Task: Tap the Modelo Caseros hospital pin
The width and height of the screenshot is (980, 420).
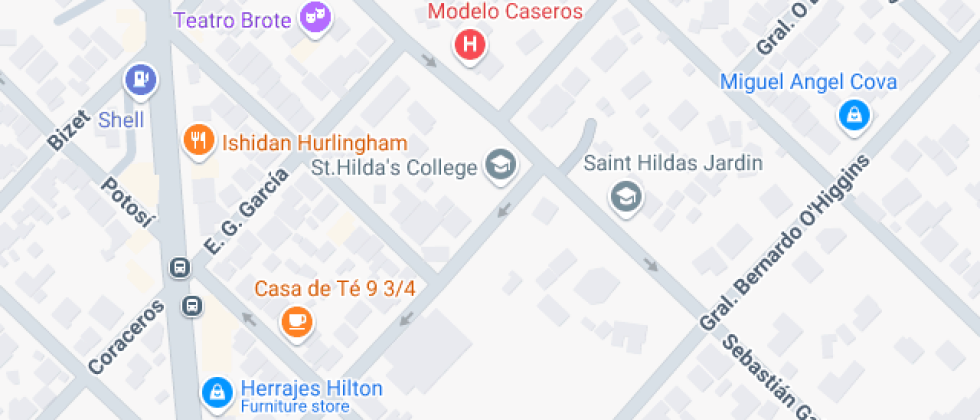Action: tap(469, 44)
